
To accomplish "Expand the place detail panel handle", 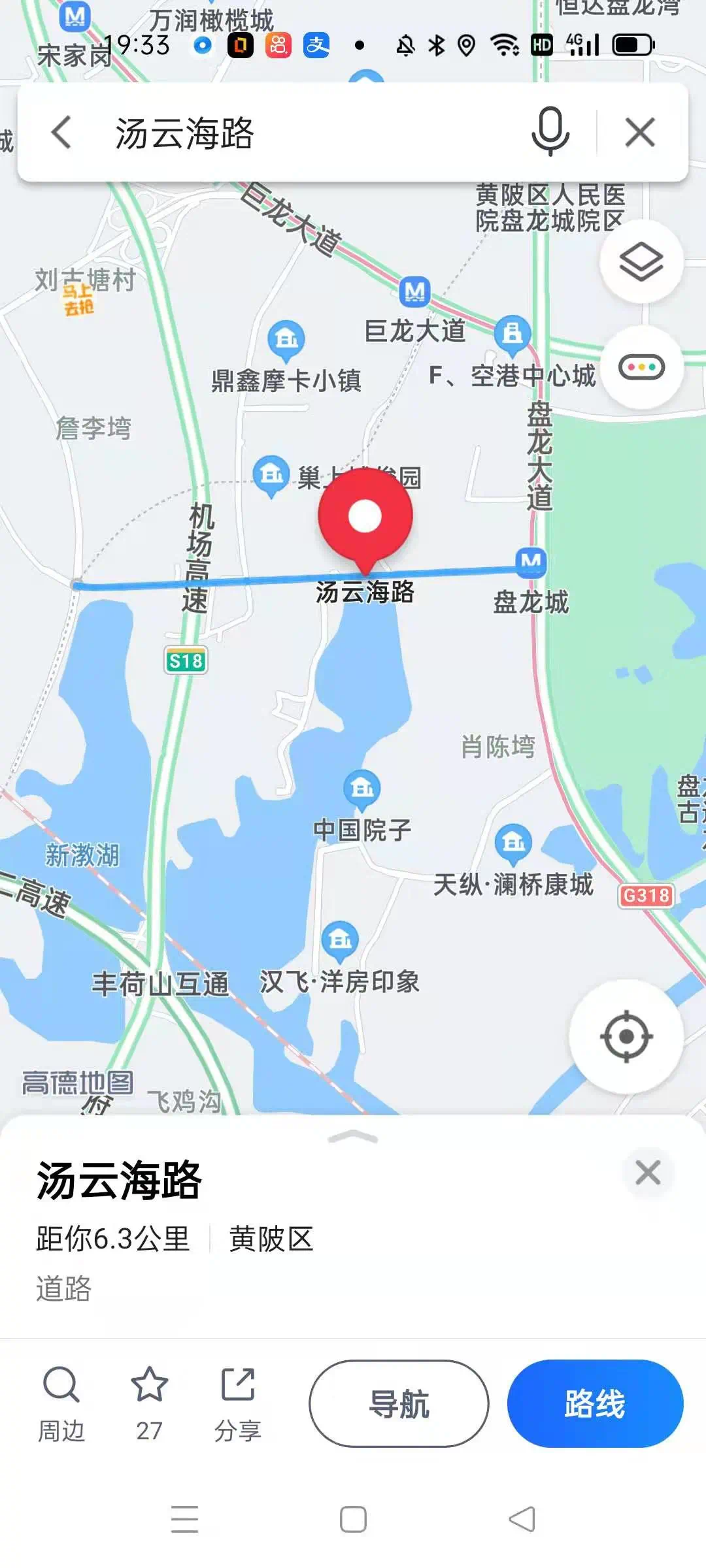I will point(353,1137).
